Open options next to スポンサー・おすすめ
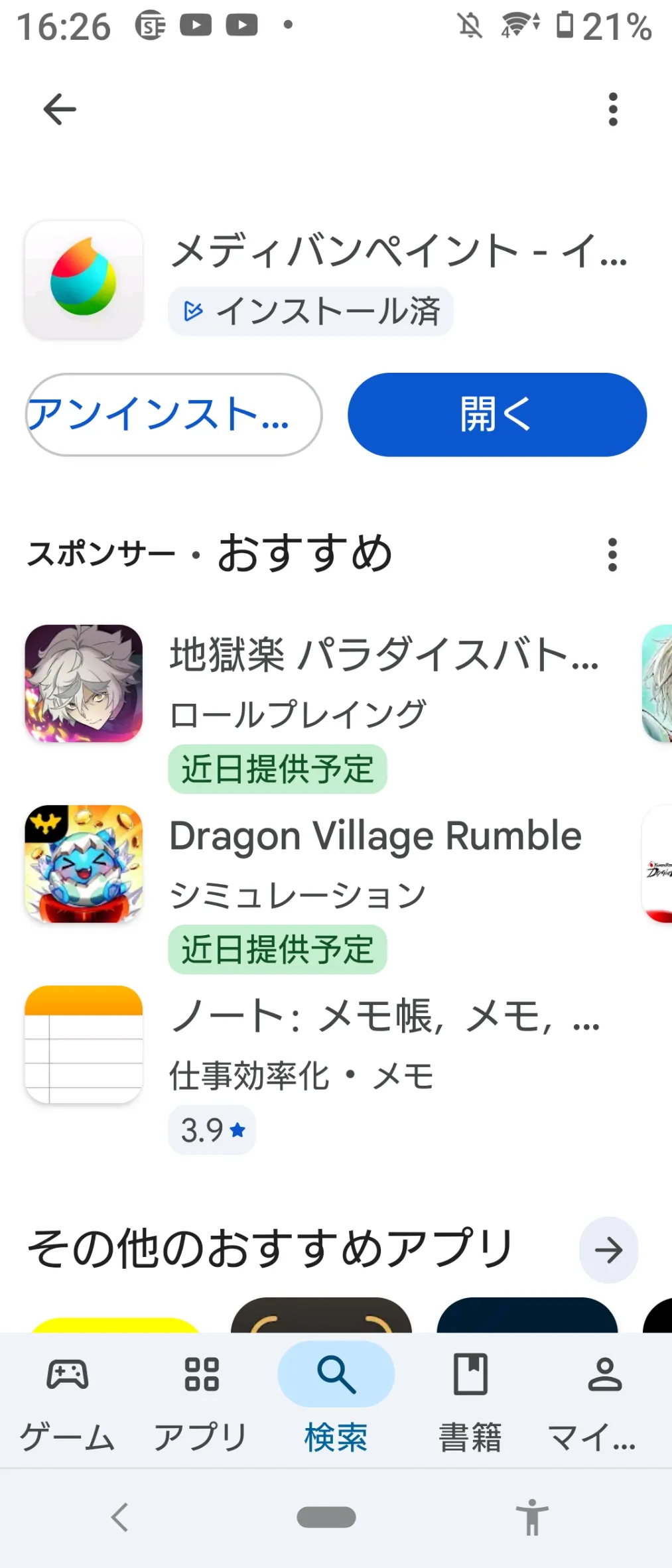The width and height of the screenshot is (672, 1568). pos(612,555)
